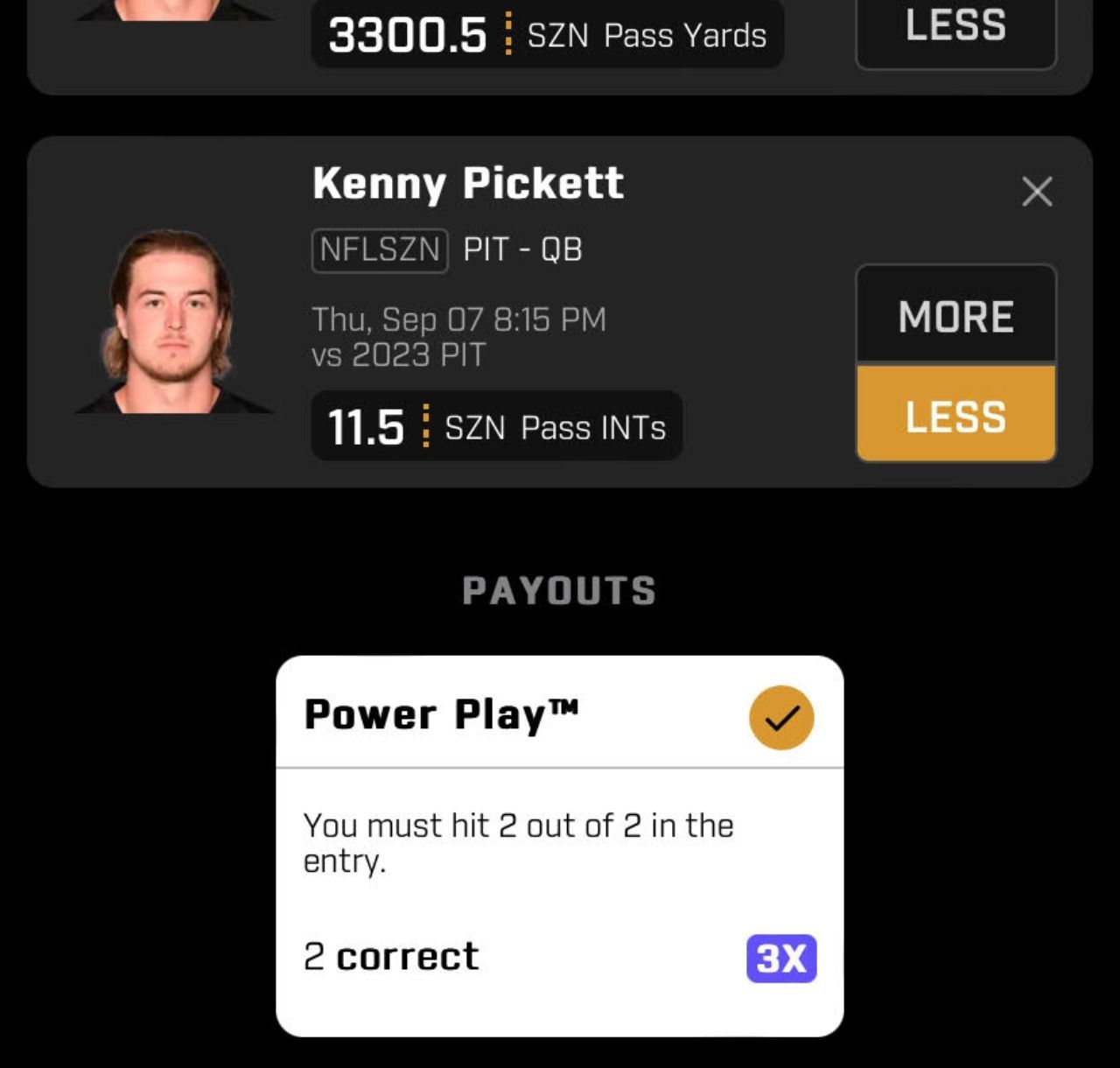The width and height of the screenshot is (1120, 1068).
Task: Select LESS for Kenny Pickett Pass INTs
Action: pos(955,415)
